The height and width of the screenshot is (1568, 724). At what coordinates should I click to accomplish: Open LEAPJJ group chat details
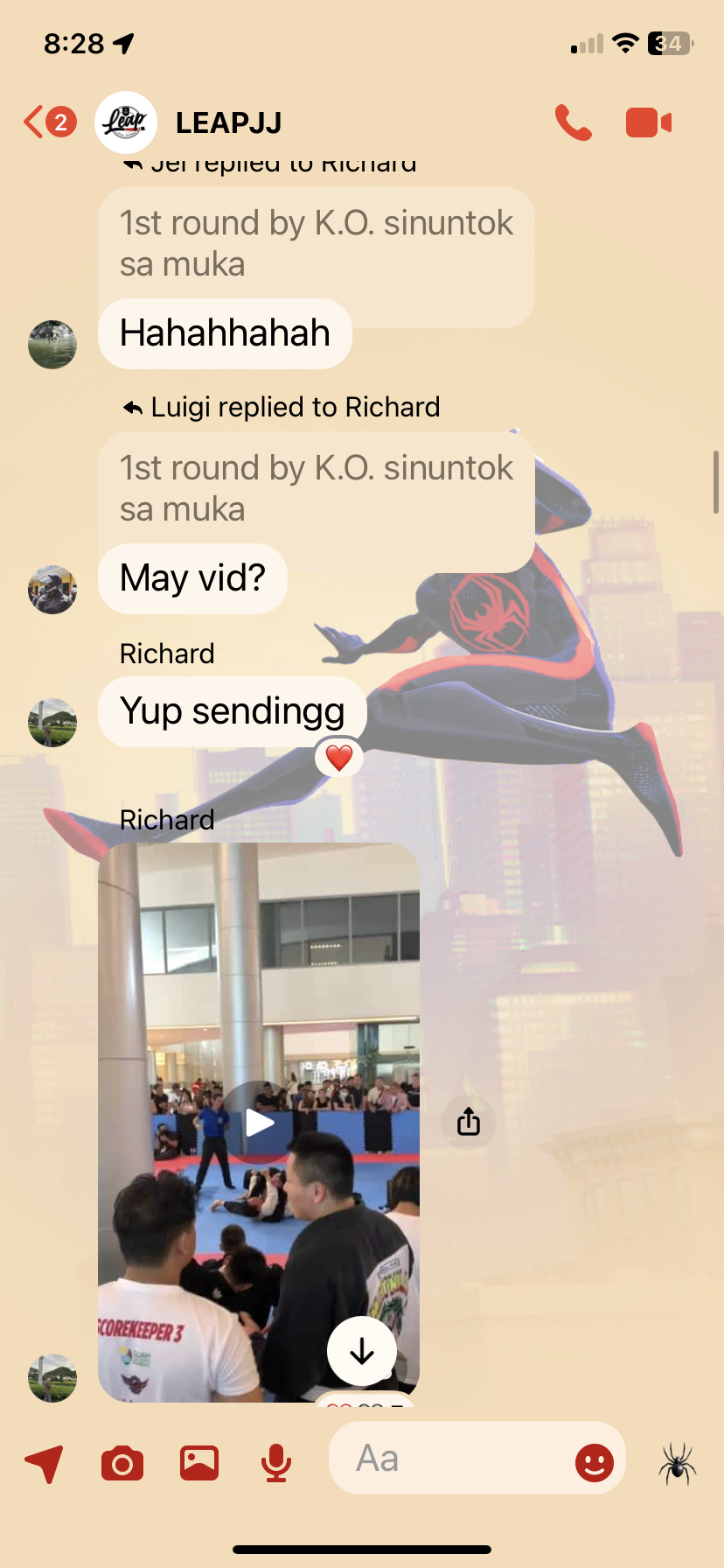tap(228, 123)
